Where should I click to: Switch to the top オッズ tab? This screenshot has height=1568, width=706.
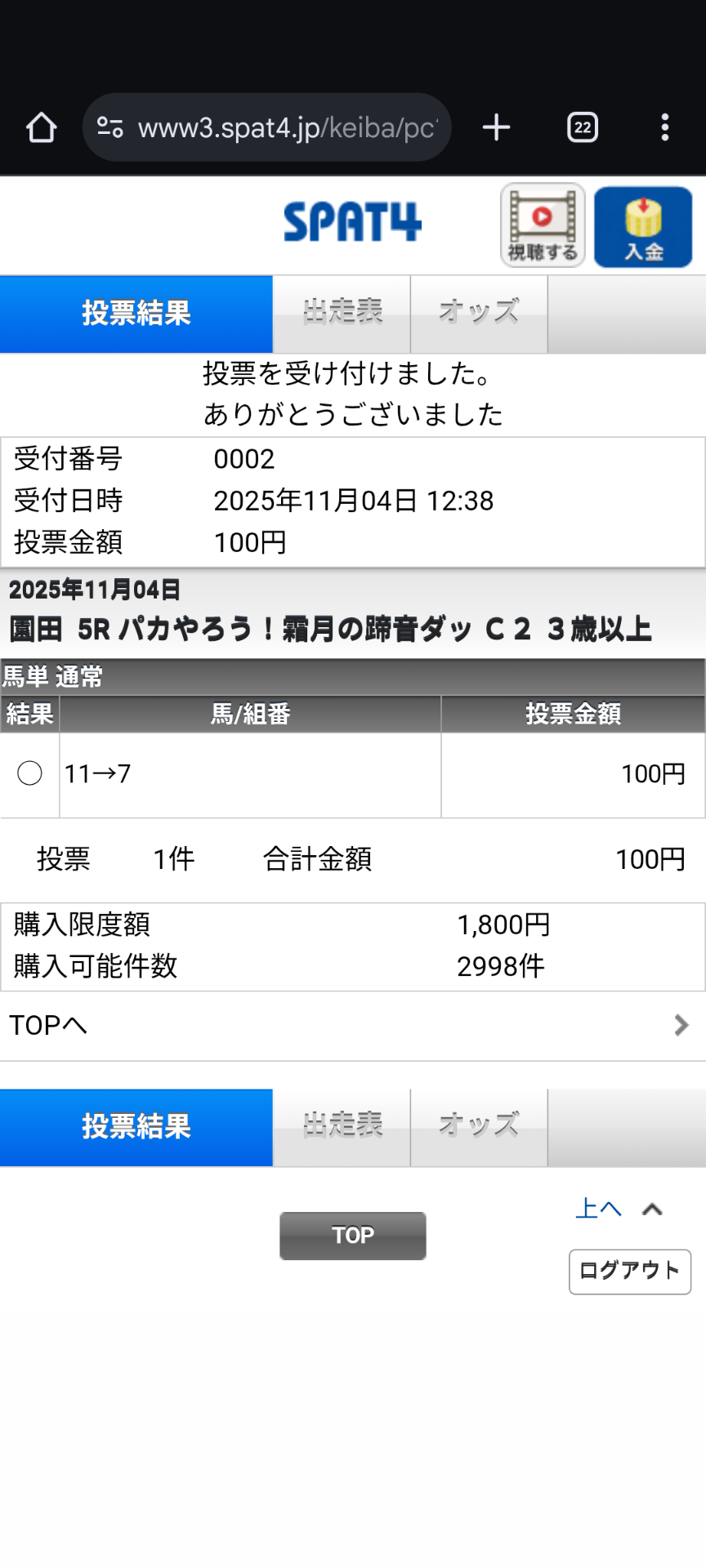(479, 314)
